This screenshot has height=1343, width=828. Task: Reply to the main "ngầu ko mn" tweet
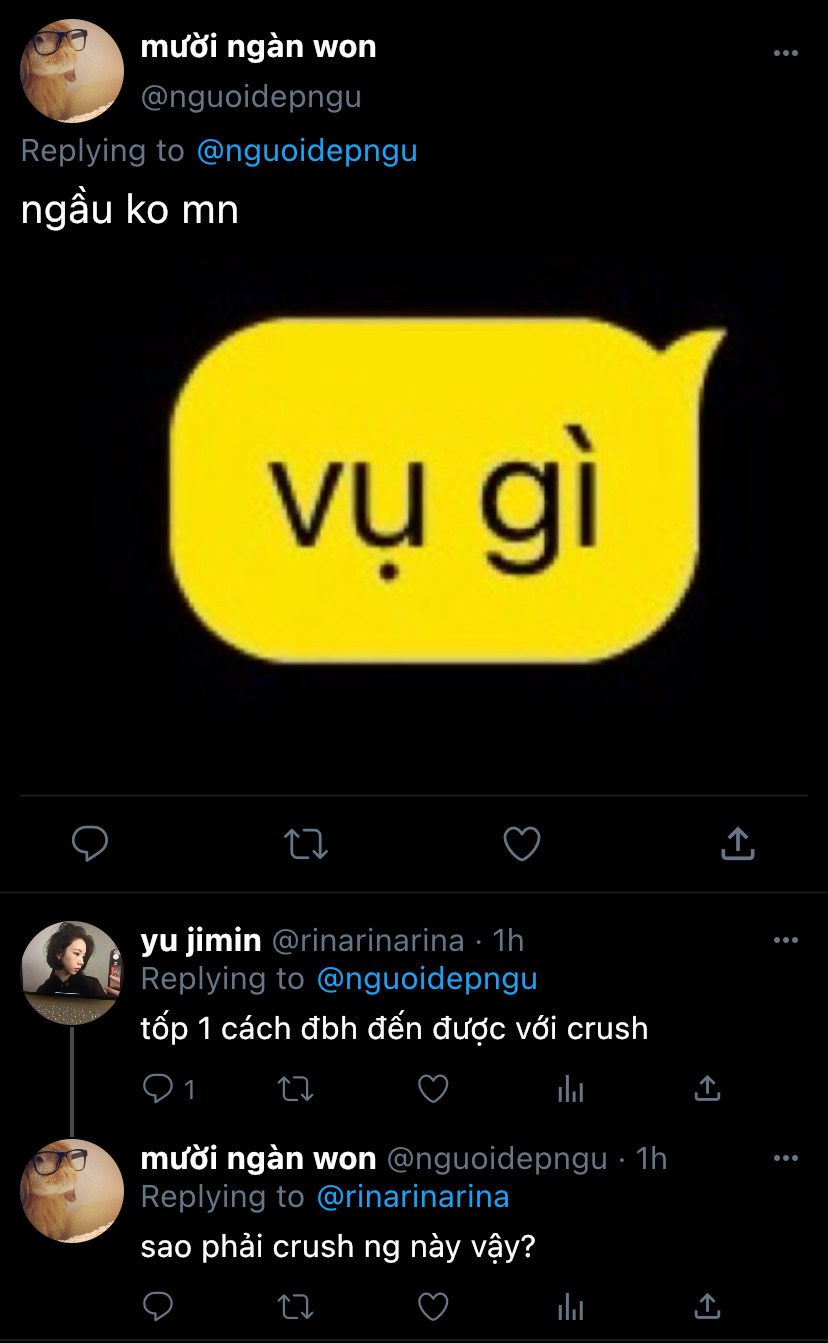(90, 844)
